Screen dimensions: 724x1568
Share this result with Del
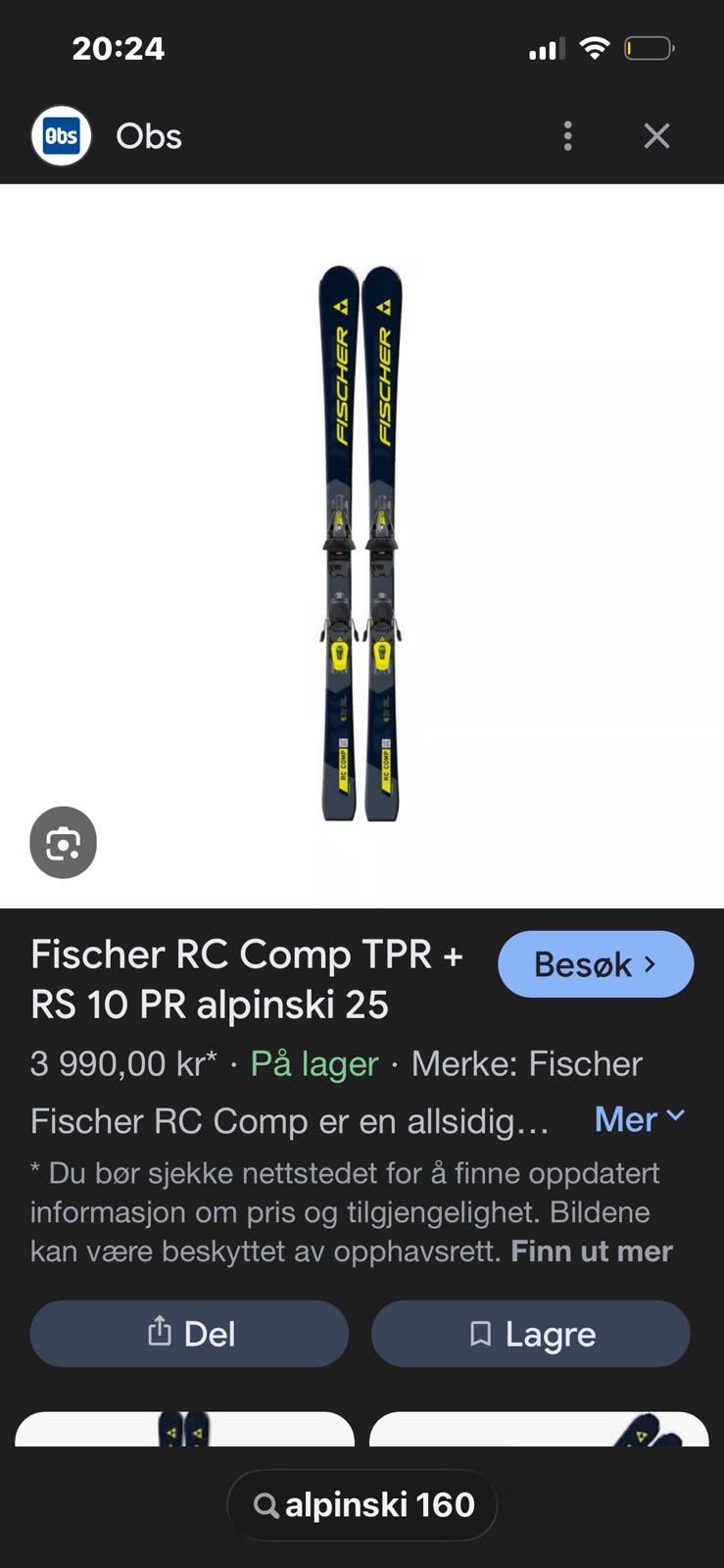click(189, 1334)
